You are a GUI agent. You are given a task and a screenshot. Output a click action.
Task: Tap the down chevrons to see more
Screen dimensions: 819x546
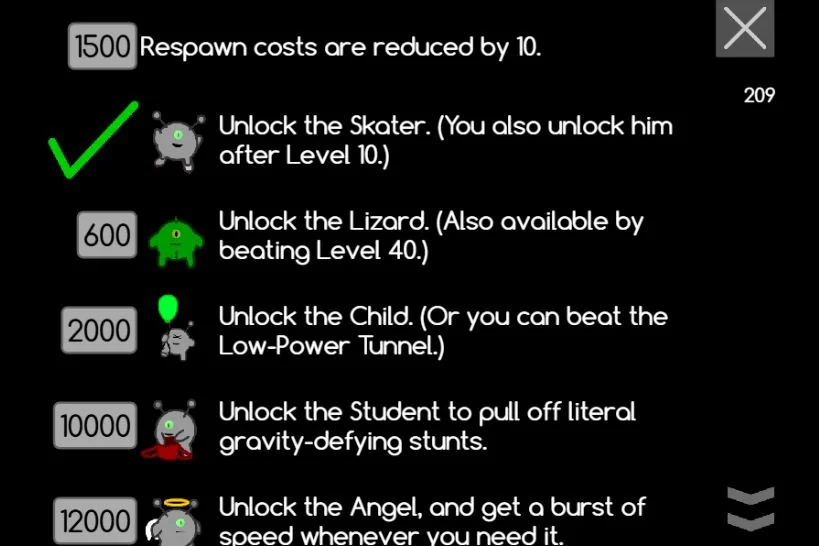point(750,508)
